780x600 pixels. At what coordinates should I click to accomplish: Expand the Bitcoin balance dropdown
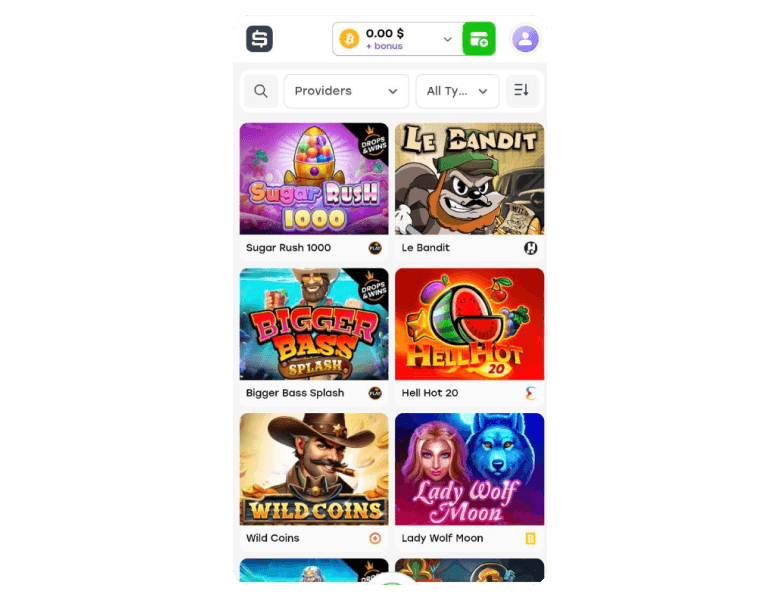click(x=447, y=39)
